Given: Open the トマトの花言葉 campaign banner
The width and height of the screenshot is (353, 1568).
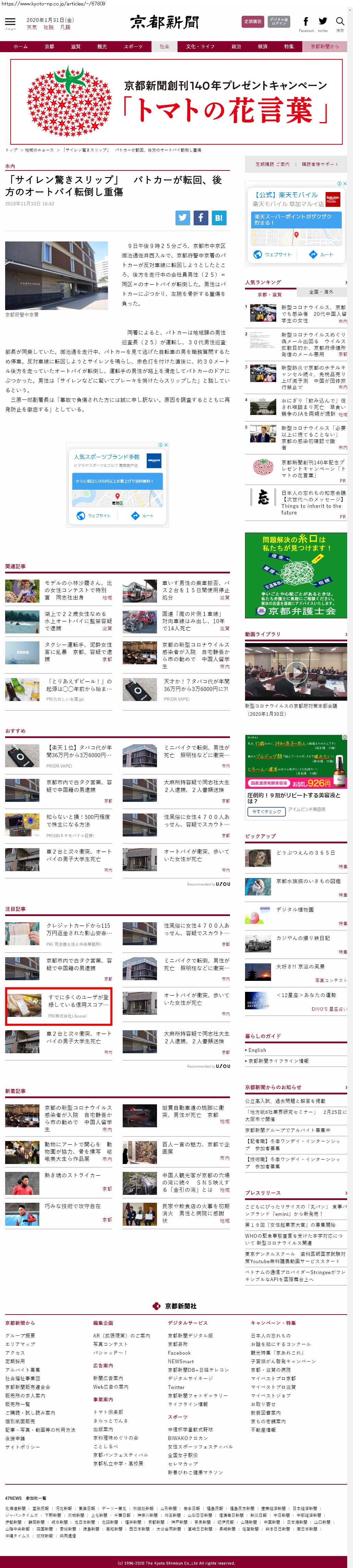Looking at the screenshot, I should pos(176,100).
